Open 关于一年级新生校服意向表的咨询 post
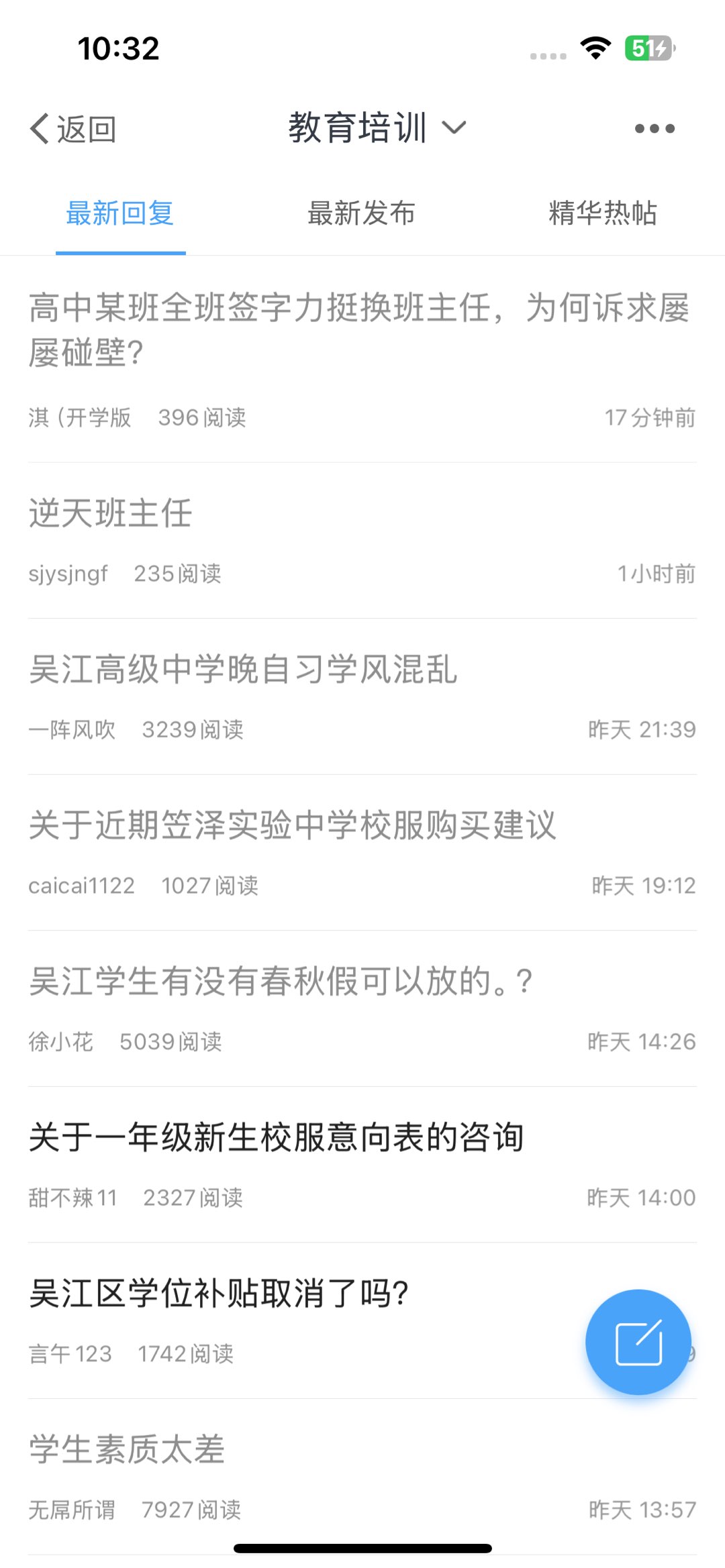 pos(276,1137)
